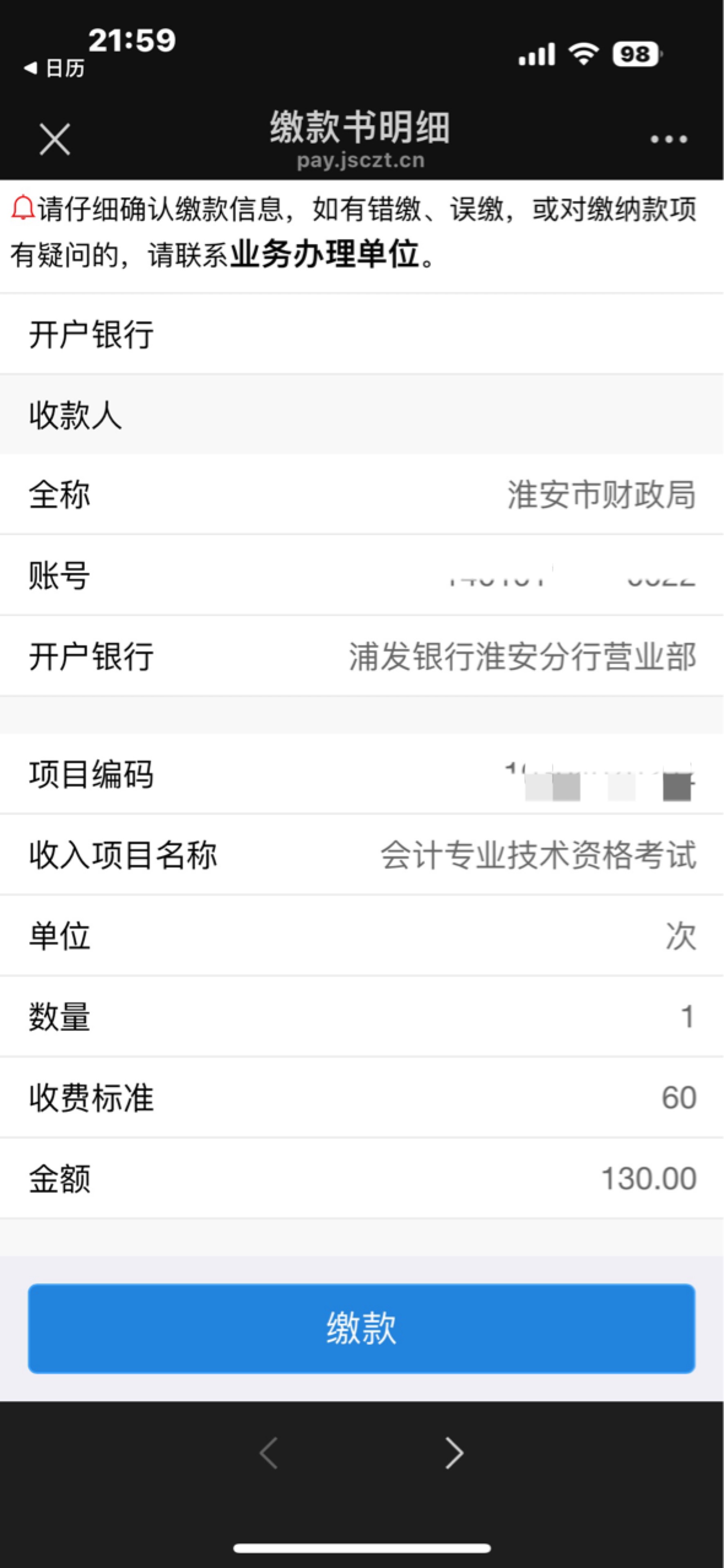
Task: Open the three-dot overflow menu
Action: click(669, 139)
